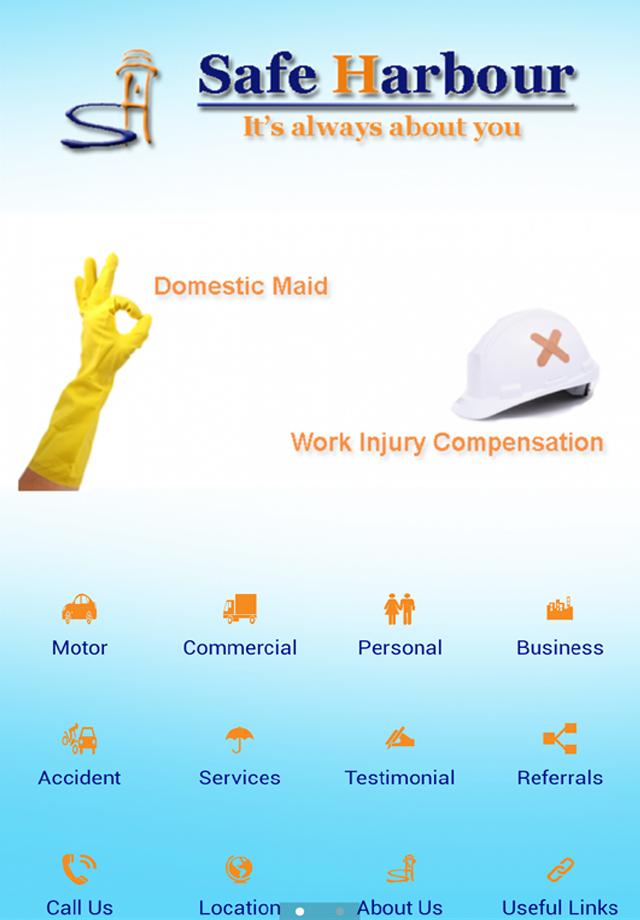View the Useful Links page
The width and height of the screenshot is (640, 920).
560,883
